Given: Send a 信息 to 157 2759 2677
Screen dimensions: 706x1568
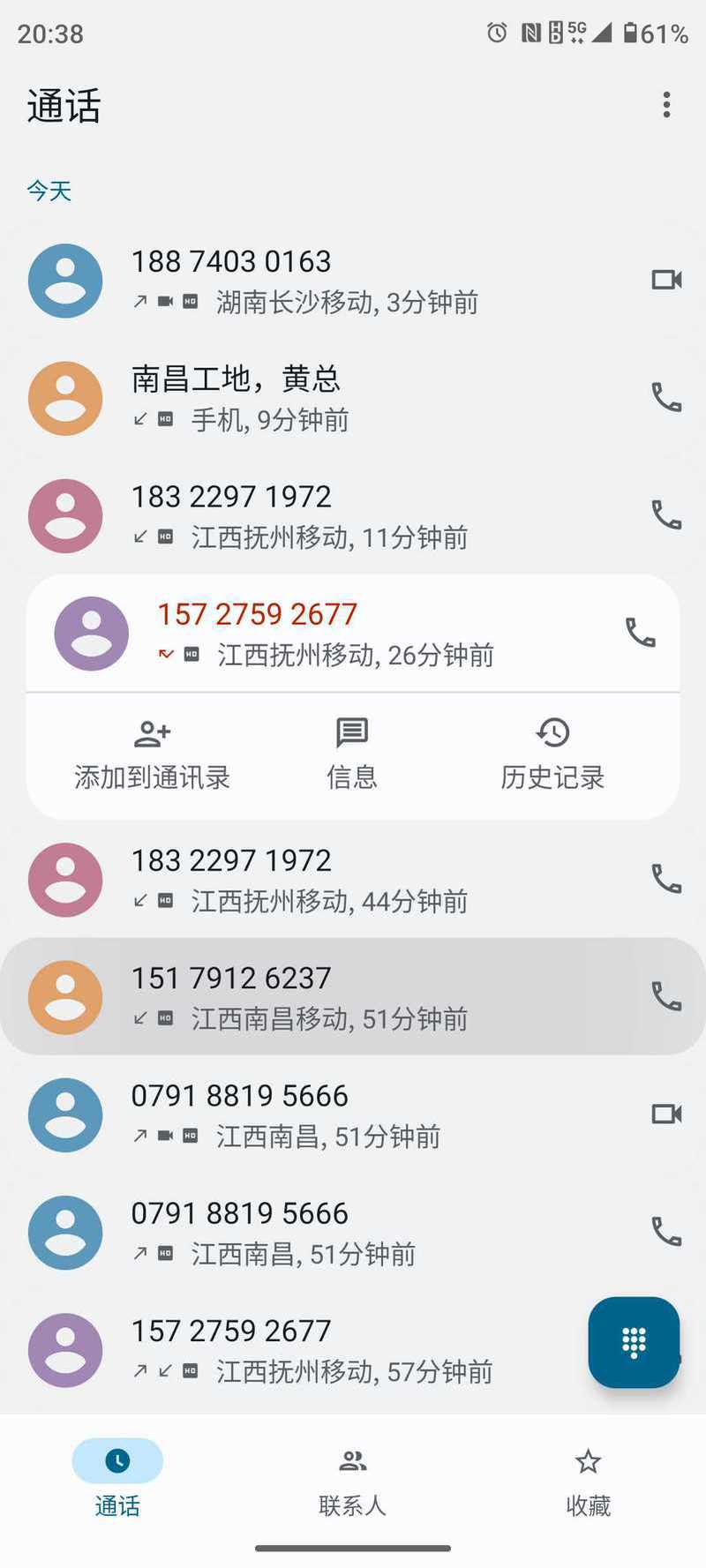Looking at the screenshot, I should [x=352, y=754].
